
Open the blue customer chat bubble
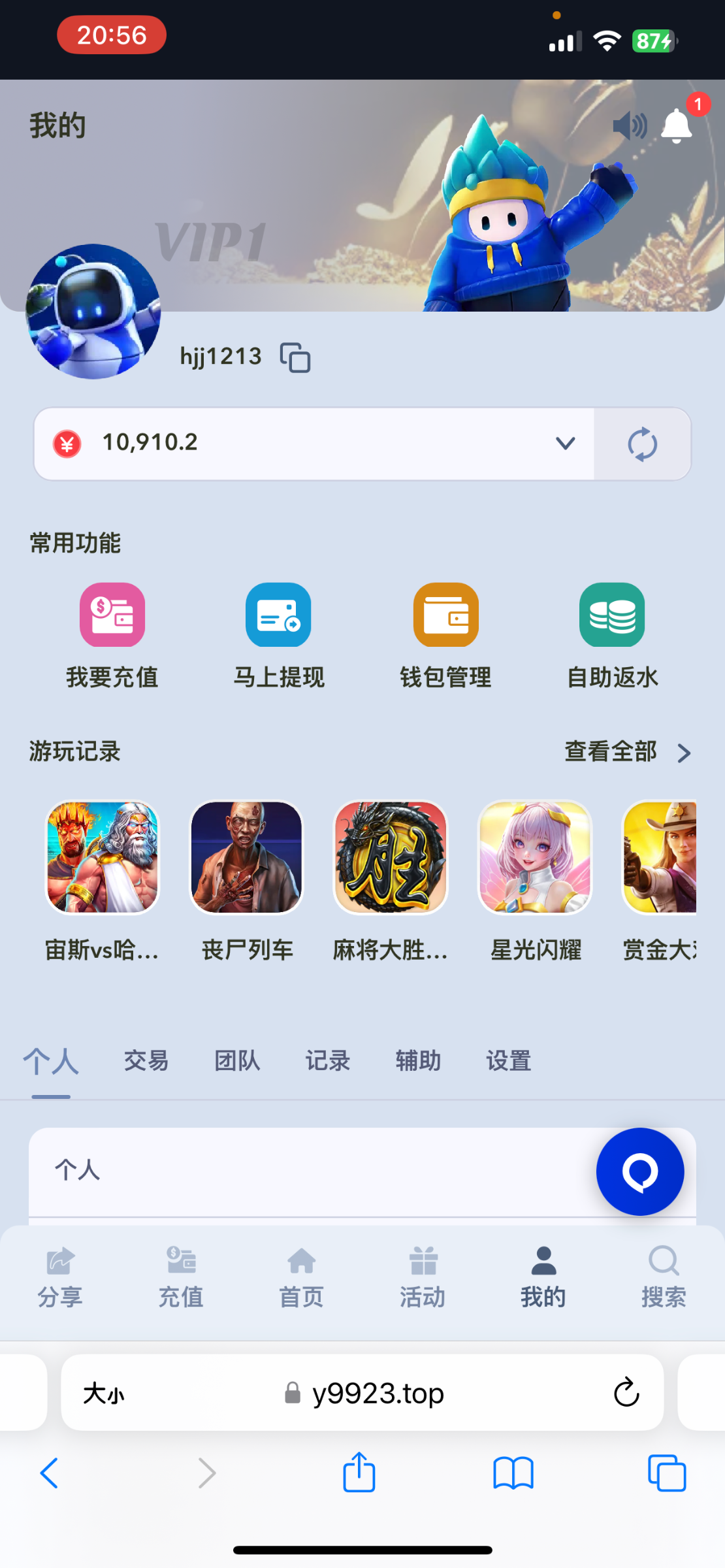tap(640, 1171)
